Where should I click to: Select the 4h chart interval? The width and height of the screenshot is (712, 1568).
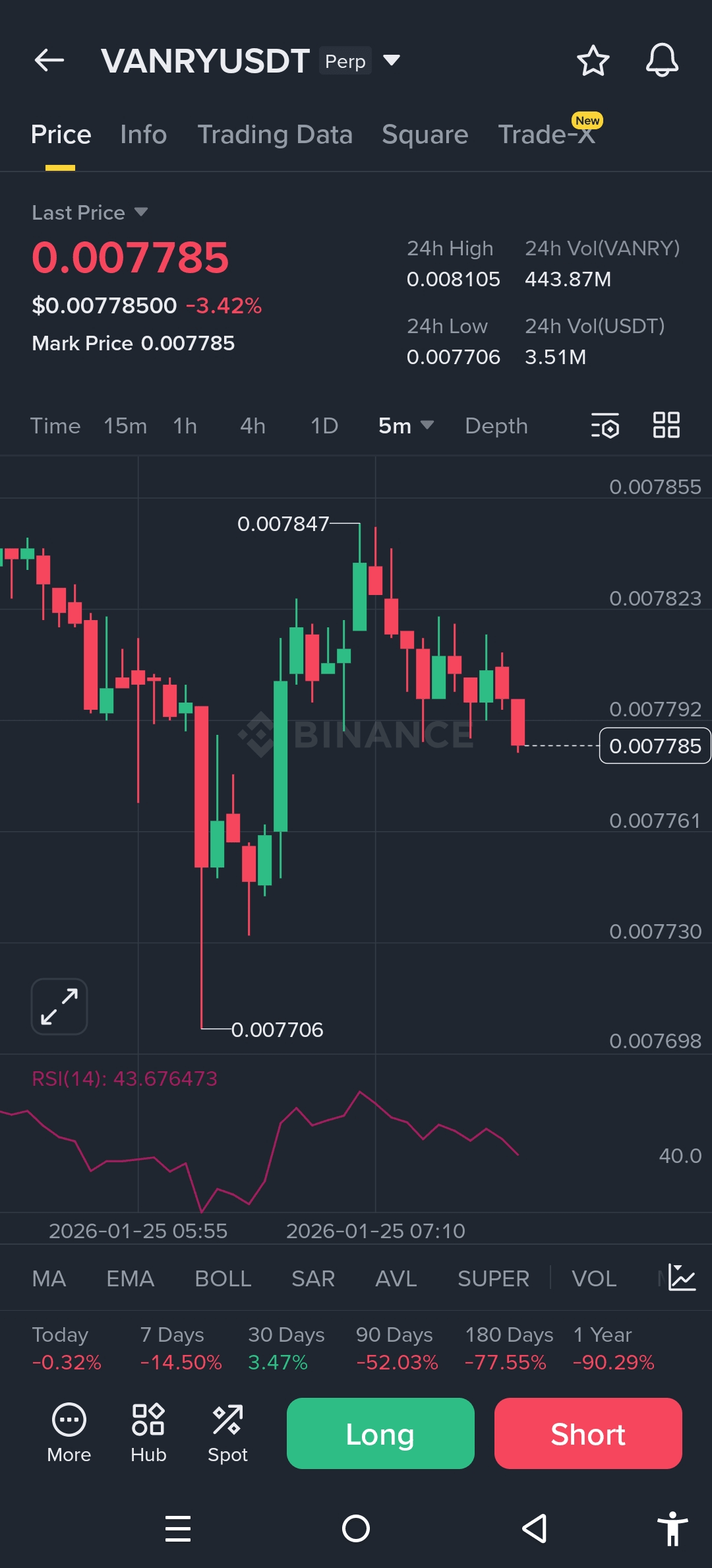point(252,426)
